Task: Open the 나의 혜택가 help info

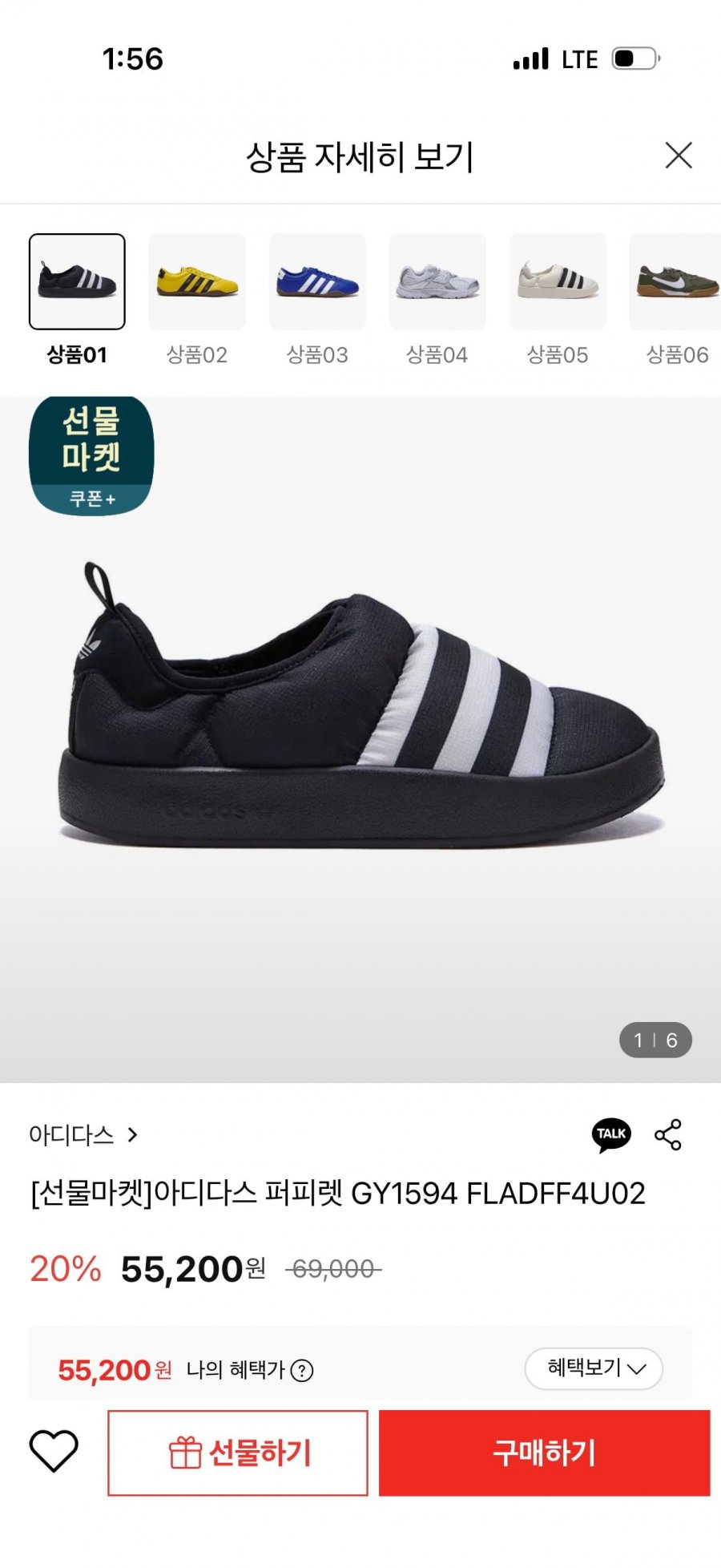Action: (301, 1371)
